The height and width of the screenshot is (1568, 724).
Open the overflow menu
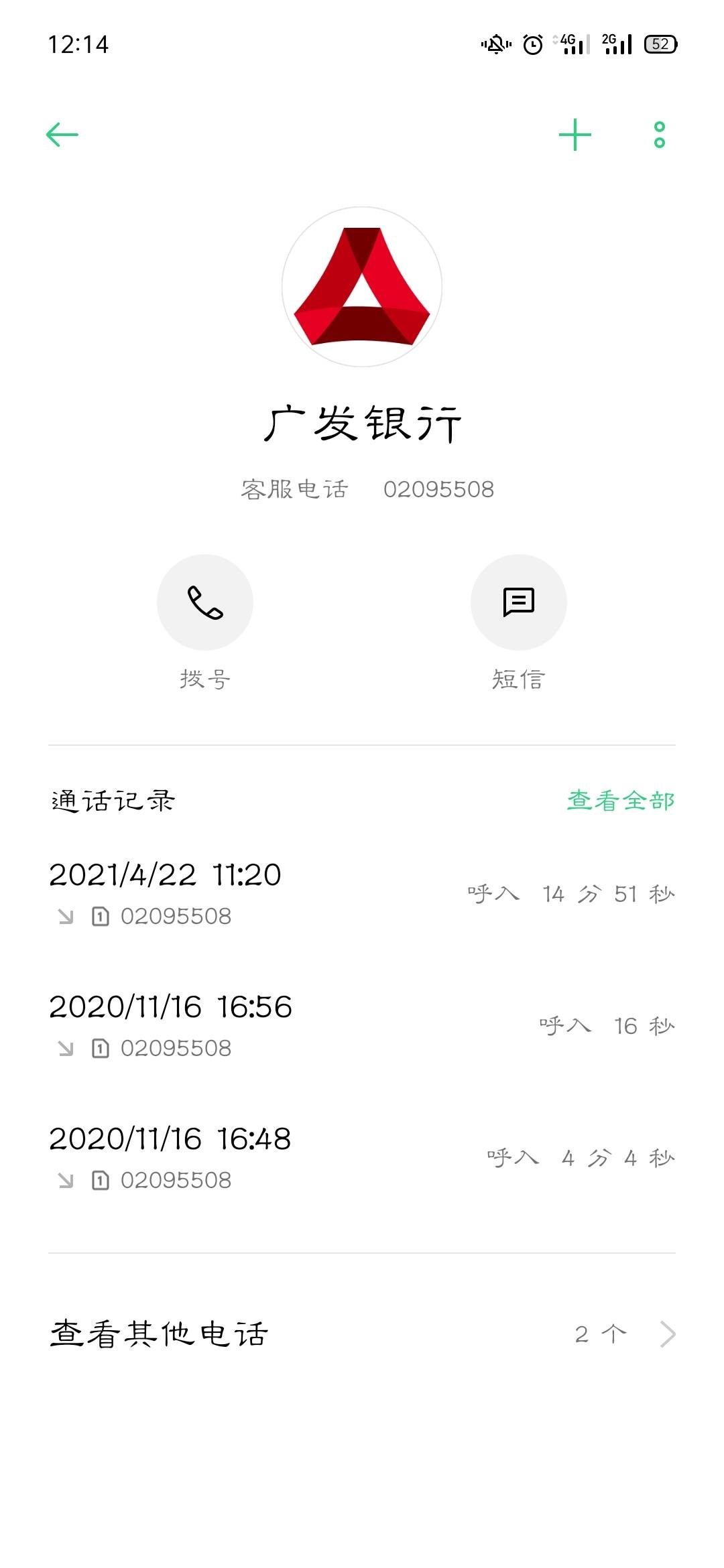tap(660, 135)
